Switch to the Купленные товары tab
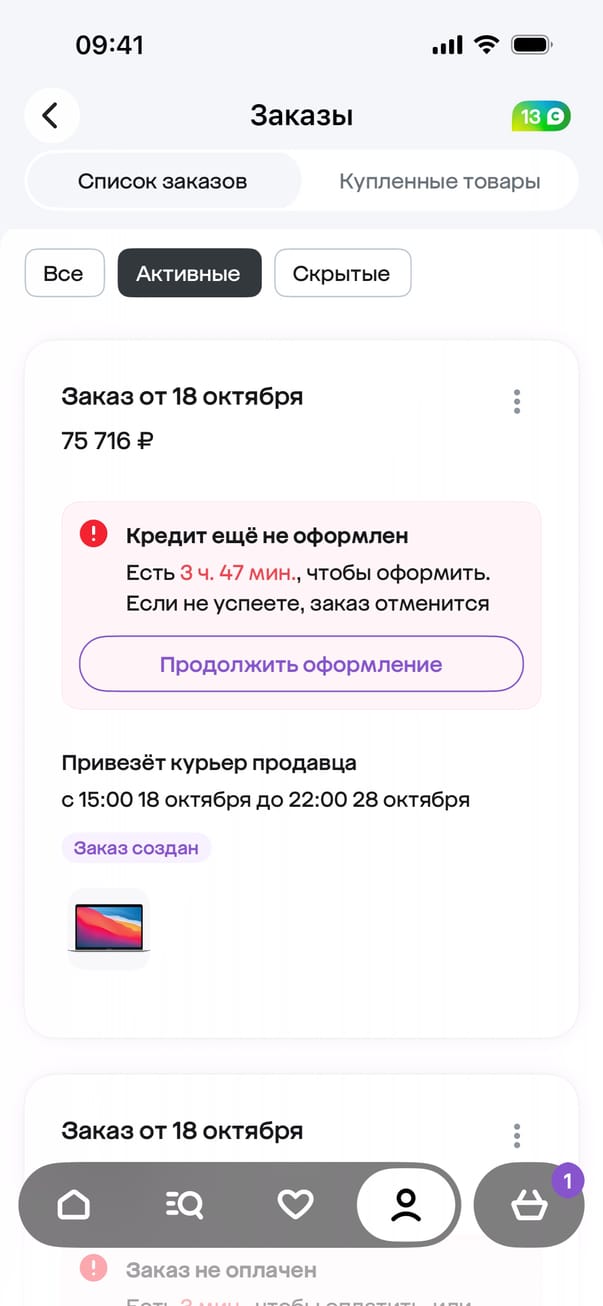 (439, 182)
